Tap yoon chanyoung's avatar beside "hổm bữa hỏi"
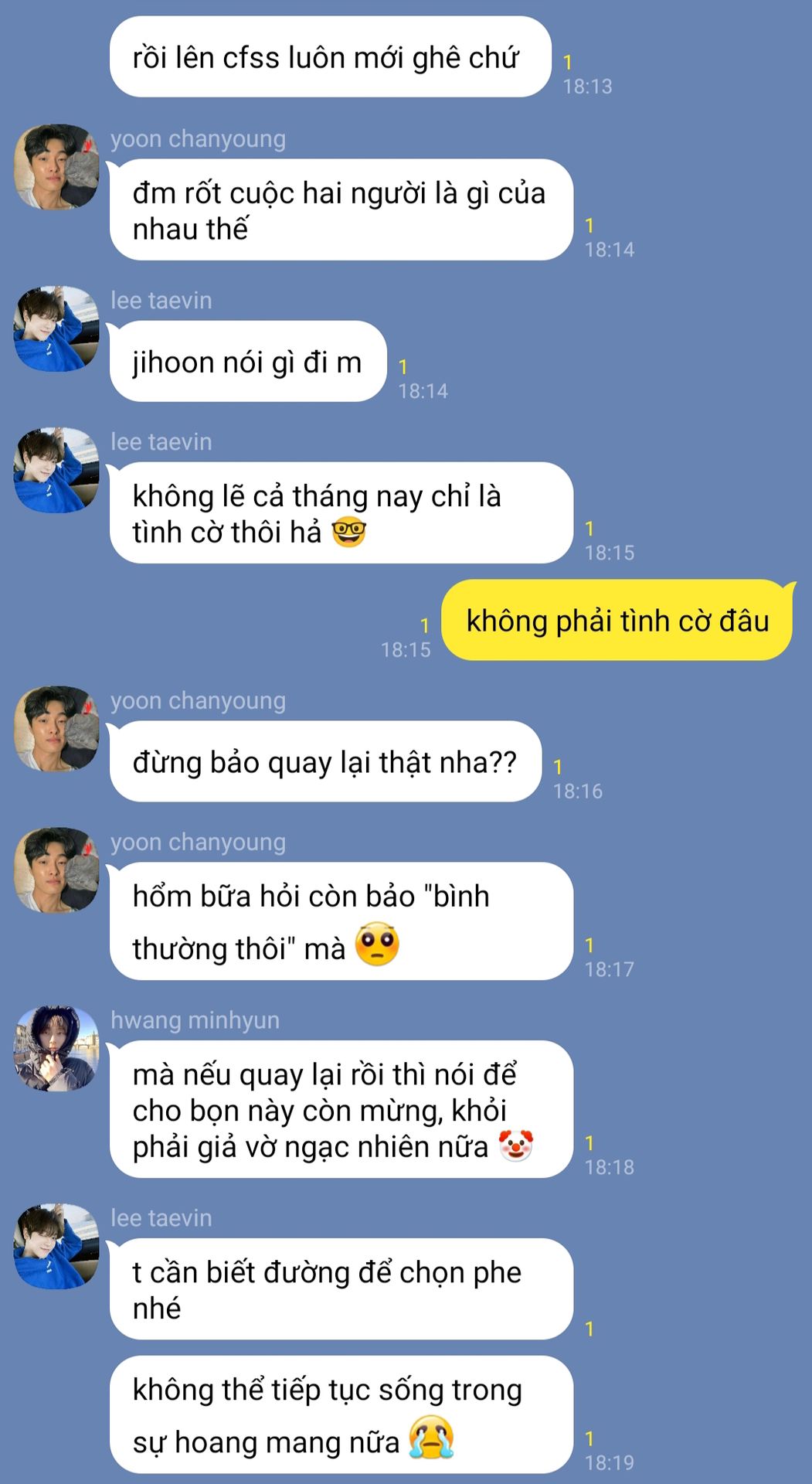Image resolution: width=812 pixels, height=1484 pixels. 56,870
